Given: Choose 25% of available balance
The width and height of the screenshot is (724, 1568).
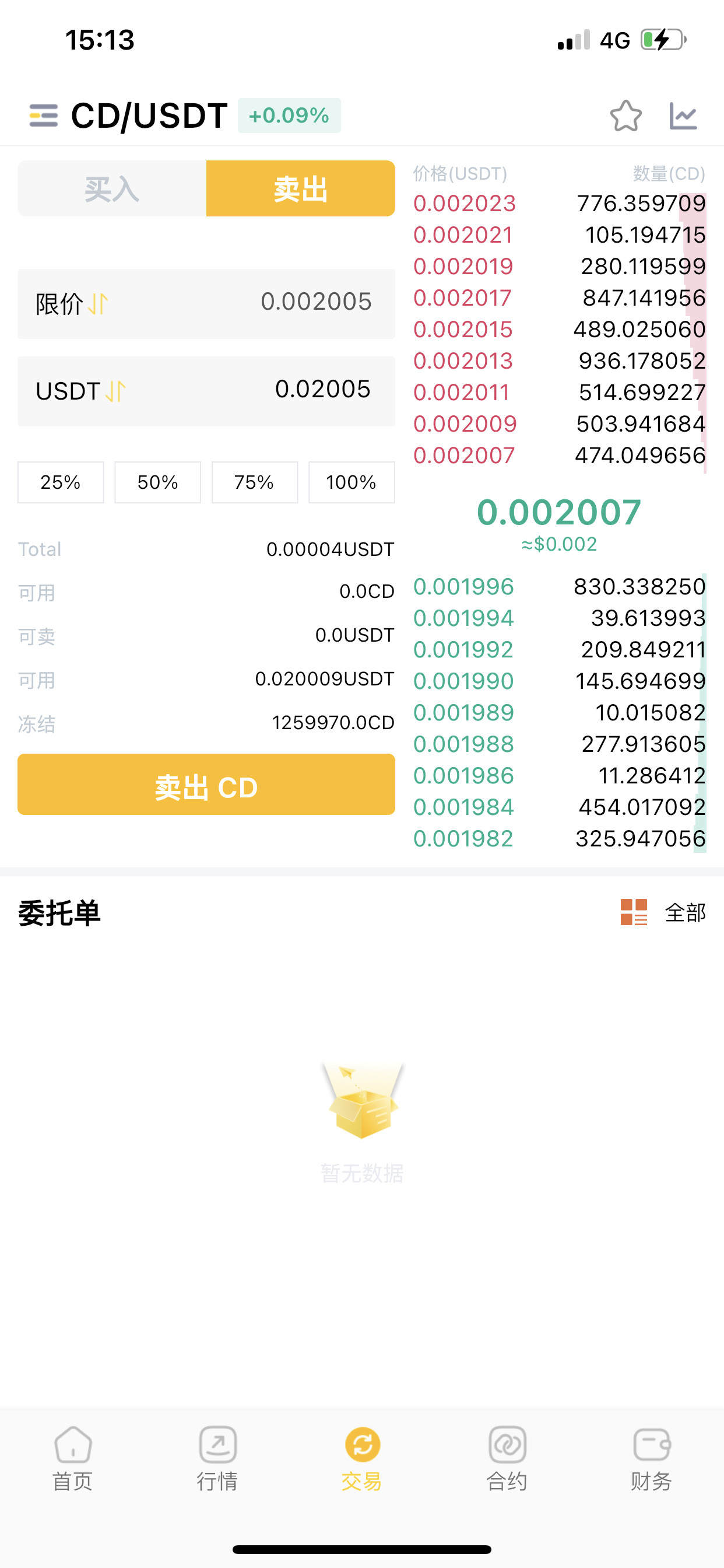Looking at the screenshot, I should (x=61, y=482).
